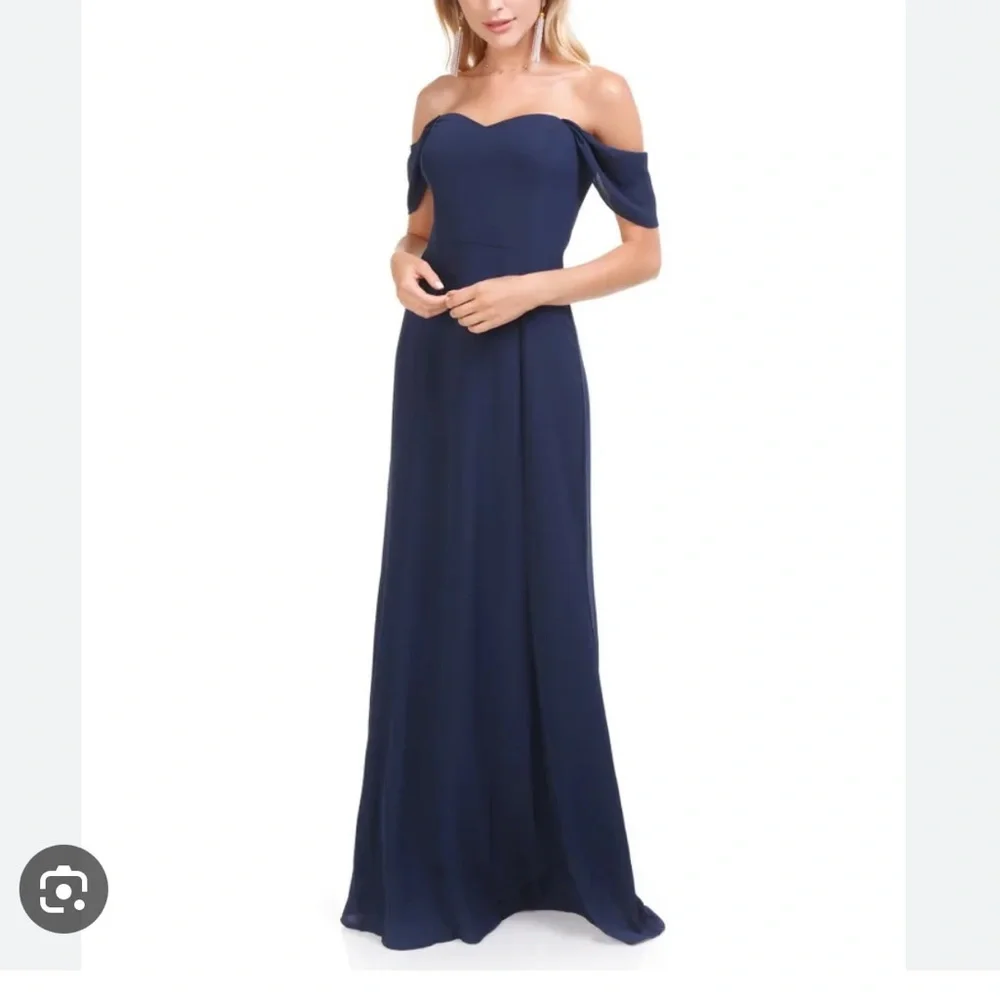The width and height of the screenshot is (1000, 1000).
Task: Search this dress image with Google Lens
Action: click(64, 888)
